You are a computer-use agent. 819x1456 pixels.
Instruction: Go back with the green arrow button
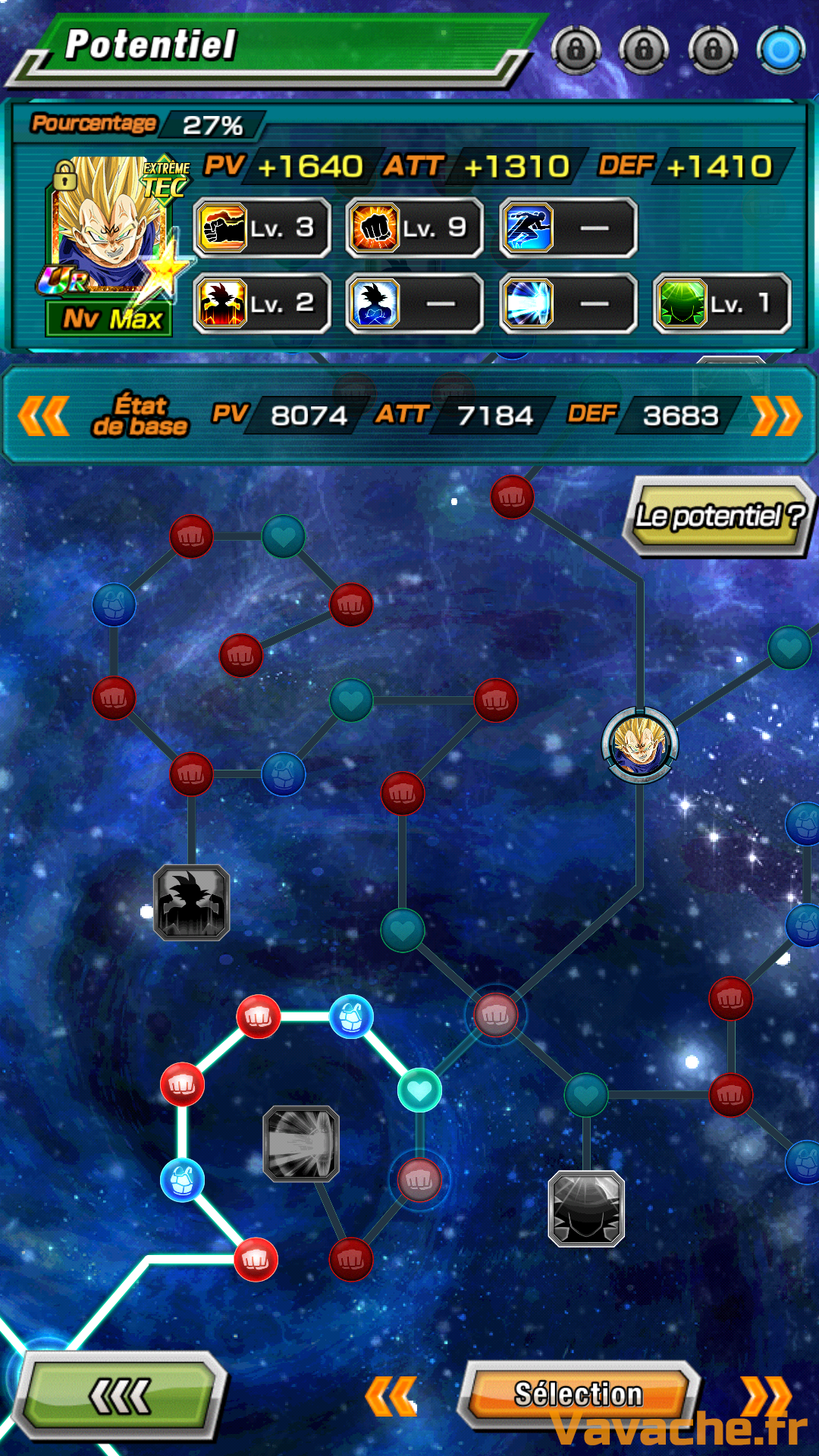point(120,1396)
